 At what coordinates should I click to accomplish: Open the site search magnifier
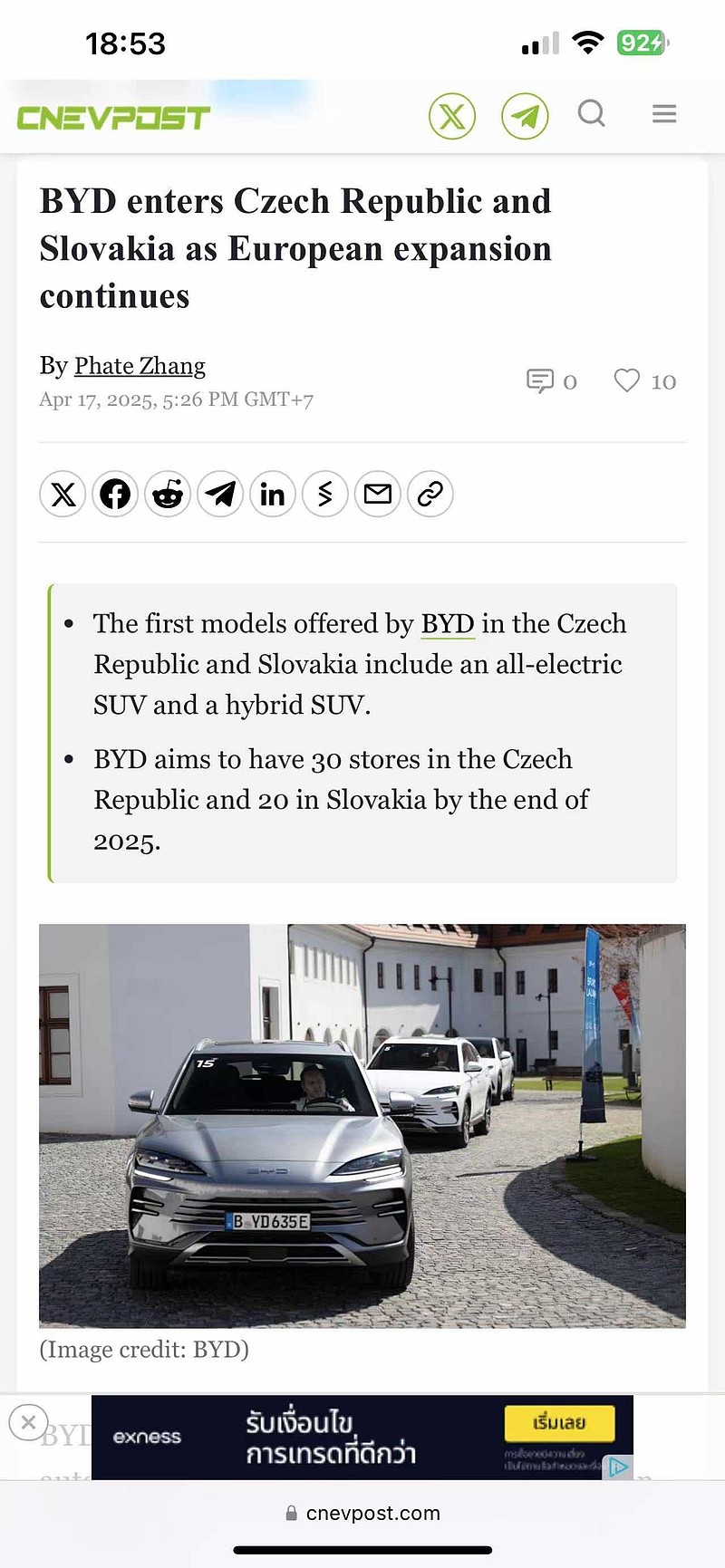592,114
